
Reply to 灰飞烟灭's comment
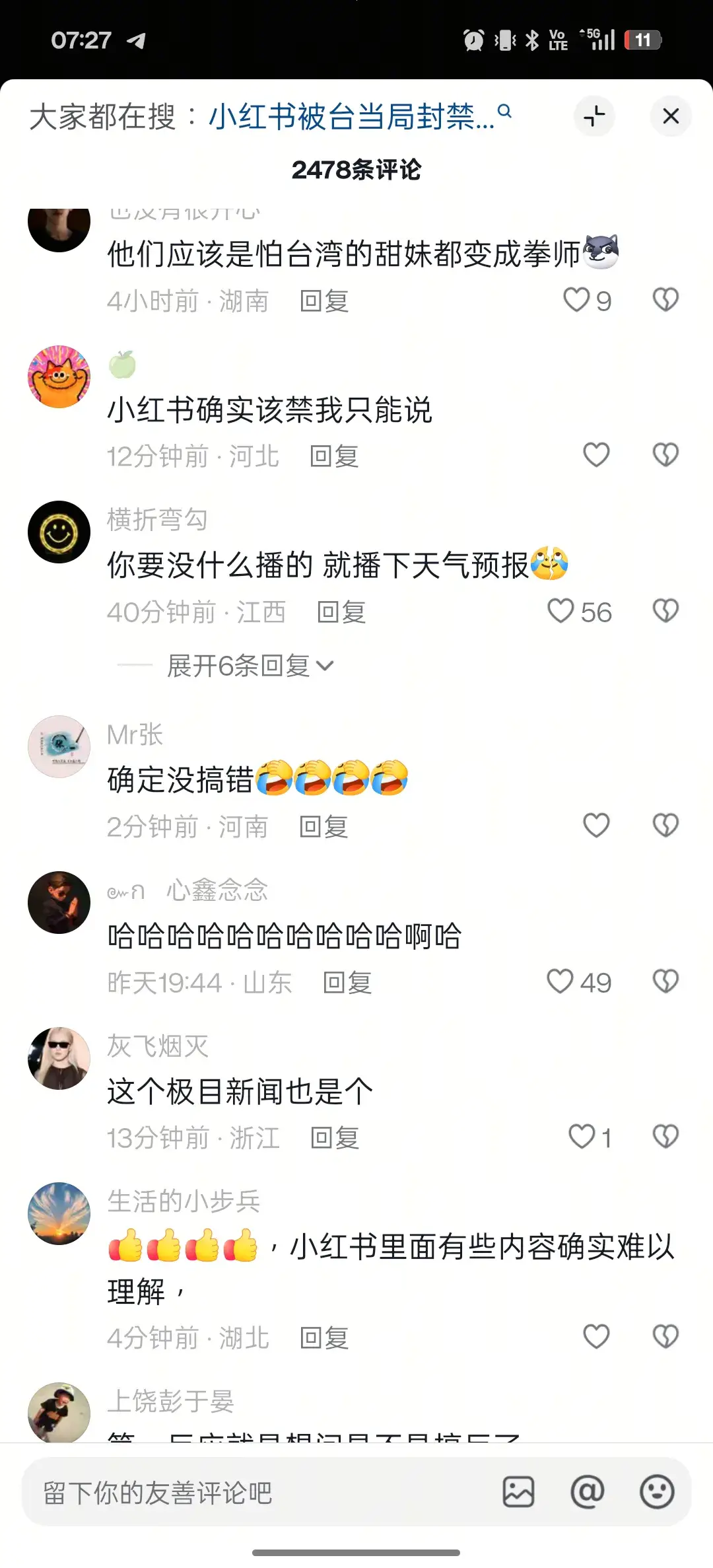coord(335,1138)
